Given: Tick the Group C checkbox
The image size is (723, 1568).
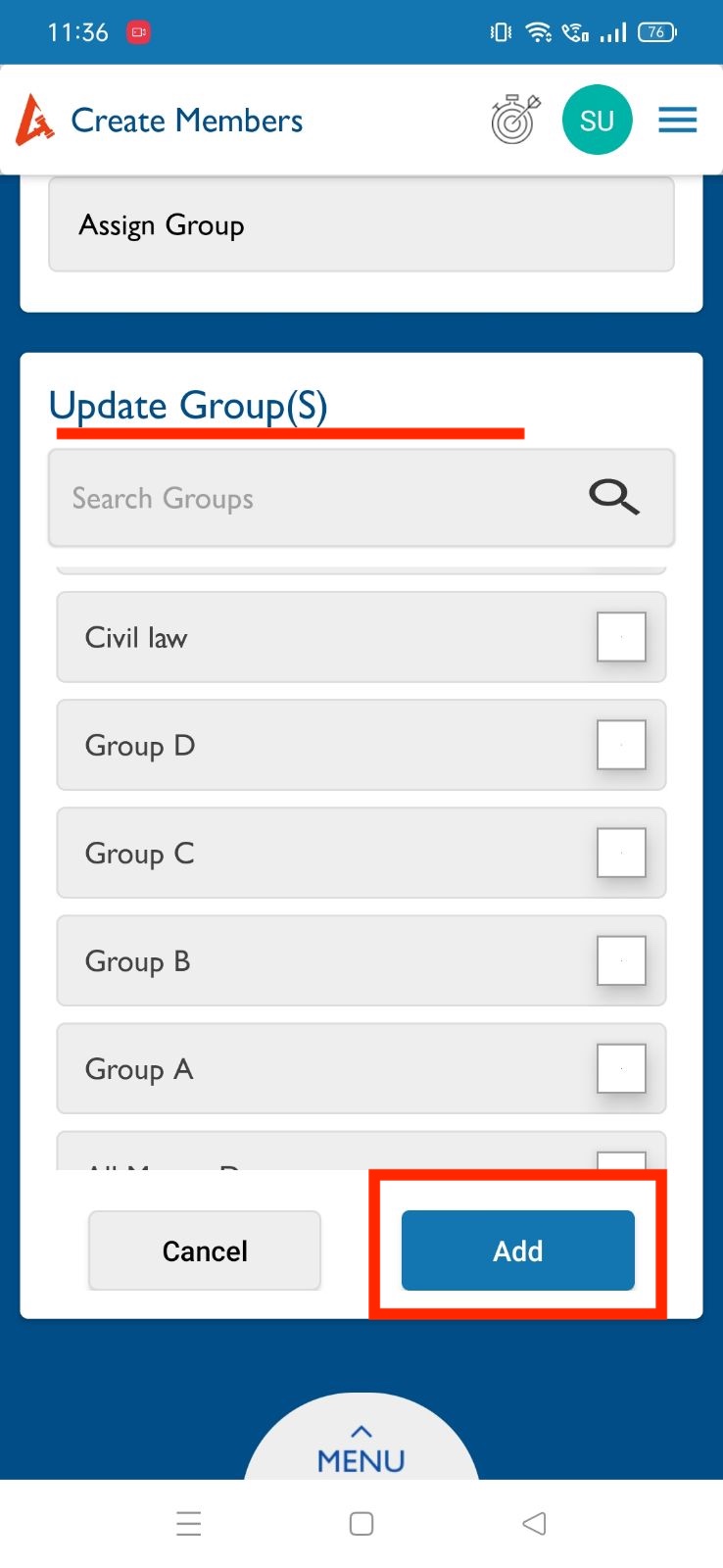Looking at the screenshot, I should [621, 853].
